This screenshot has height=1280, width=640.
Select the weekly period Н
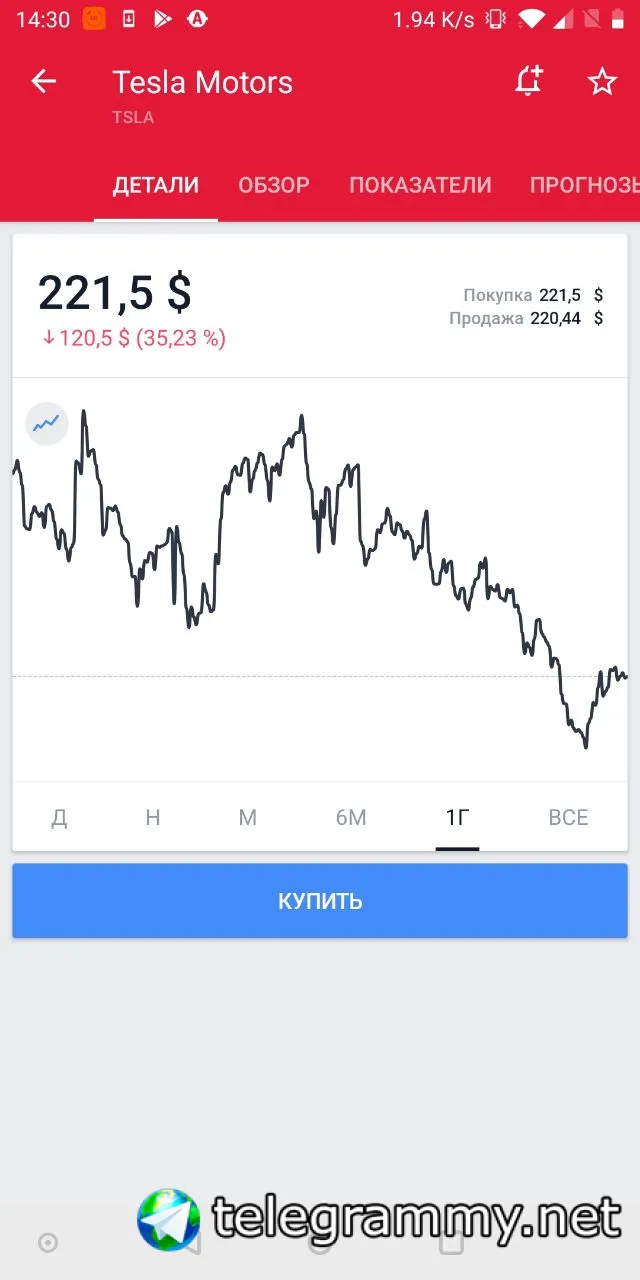[153, 818]
